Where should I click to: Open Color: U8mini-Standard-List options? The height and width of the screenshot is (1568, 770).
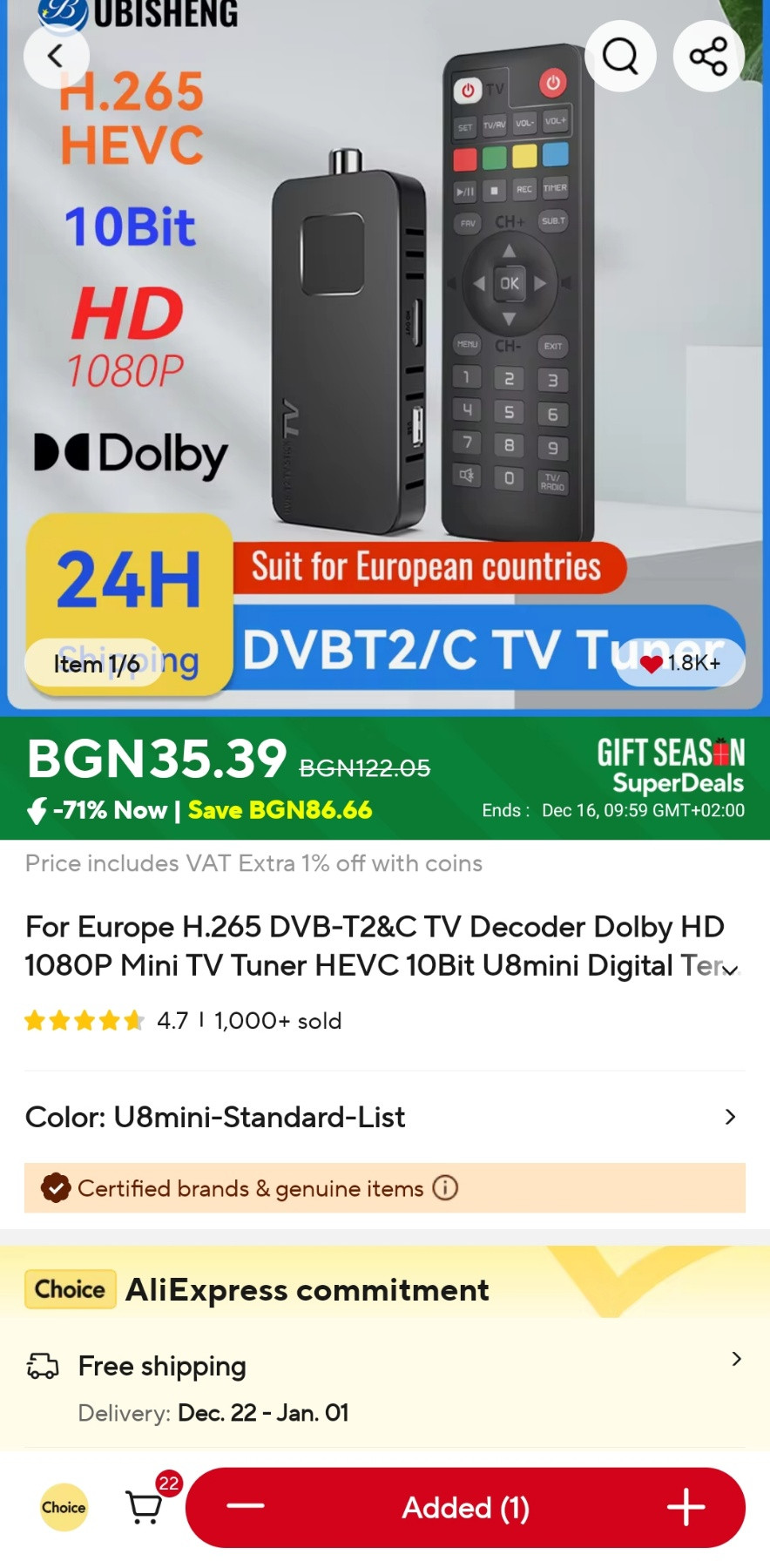tap(730, 1117)
